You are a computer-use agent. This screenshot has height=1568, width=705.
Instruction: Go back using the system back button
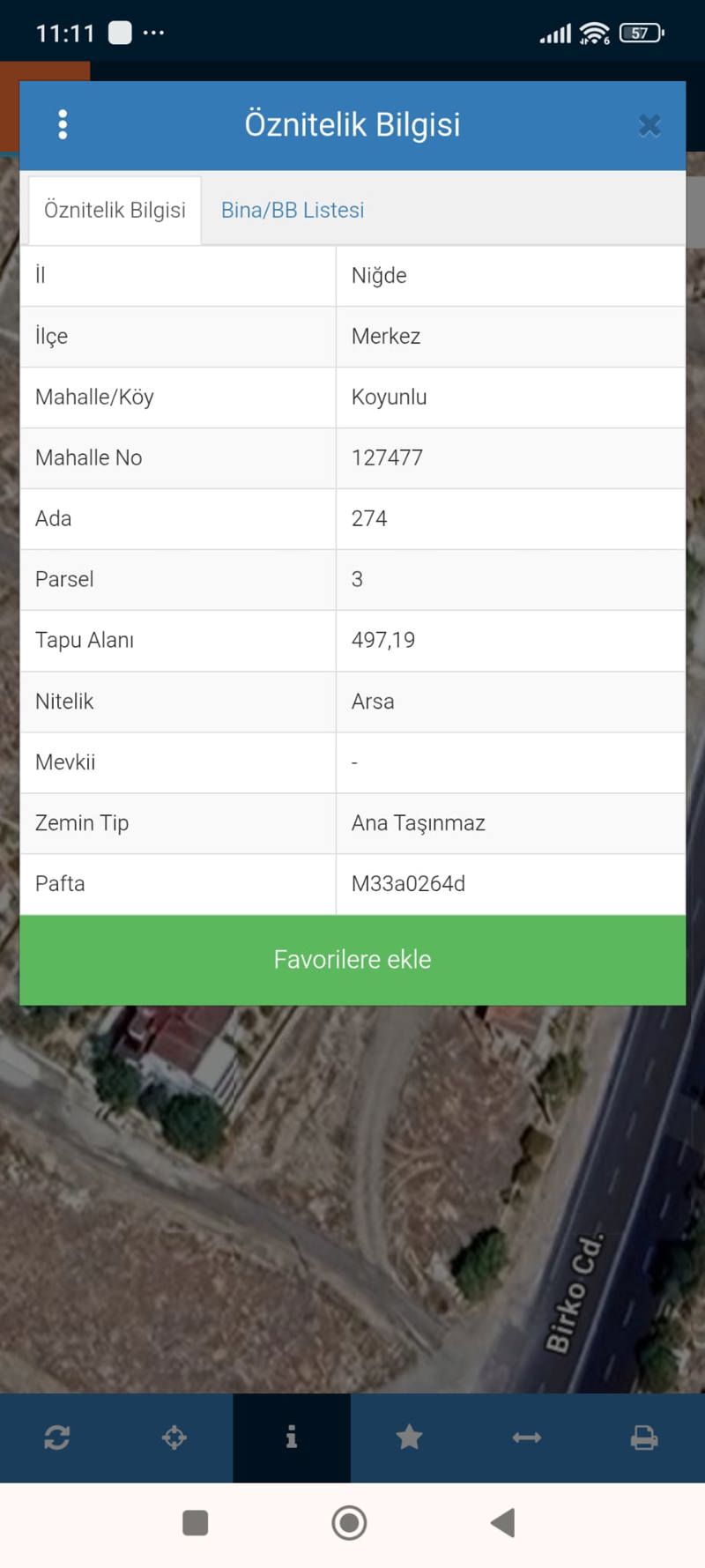[503, 1522]
